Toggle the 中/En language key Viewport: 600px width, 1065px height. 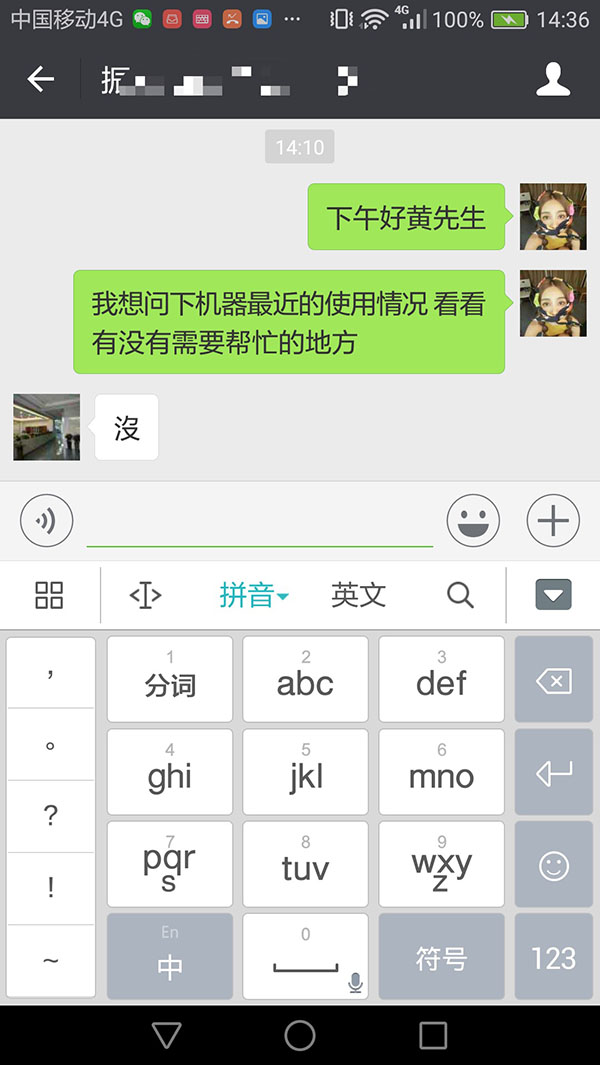[x=170, y=958]
